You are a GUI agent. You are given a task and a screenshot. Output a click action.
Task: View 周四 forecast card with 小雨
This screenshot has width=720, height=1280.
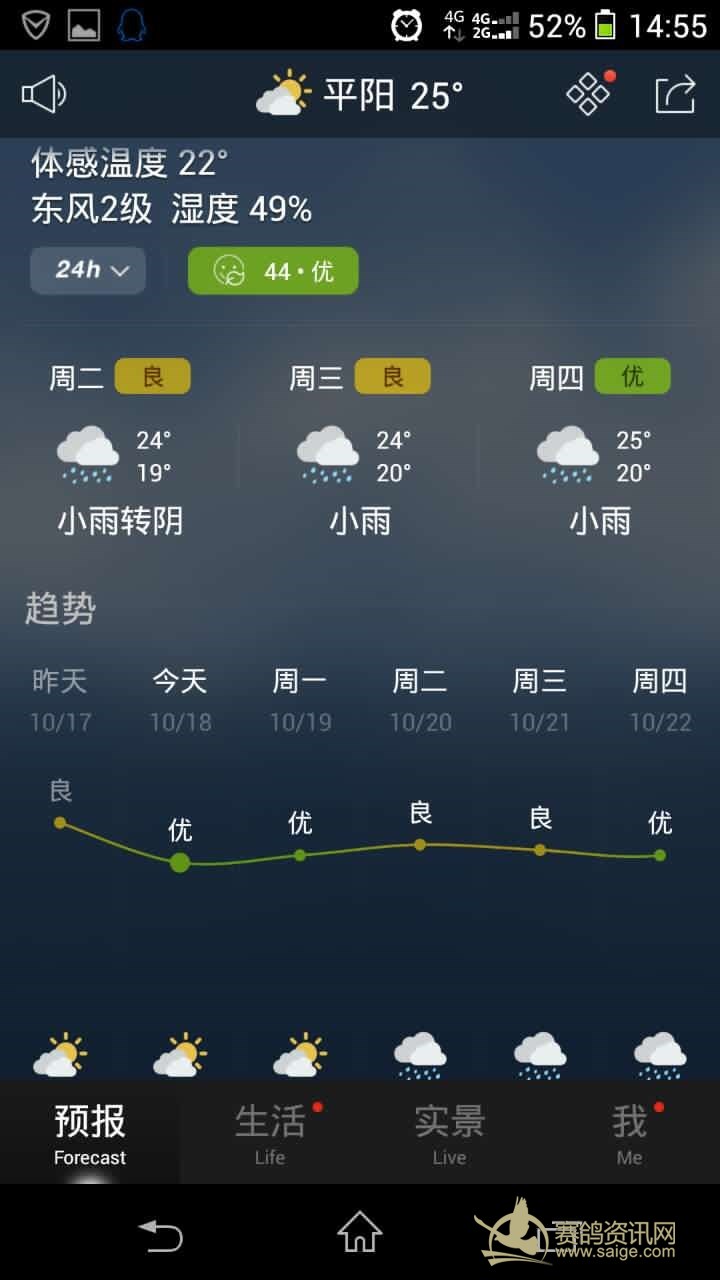click(x=600, y=448)
